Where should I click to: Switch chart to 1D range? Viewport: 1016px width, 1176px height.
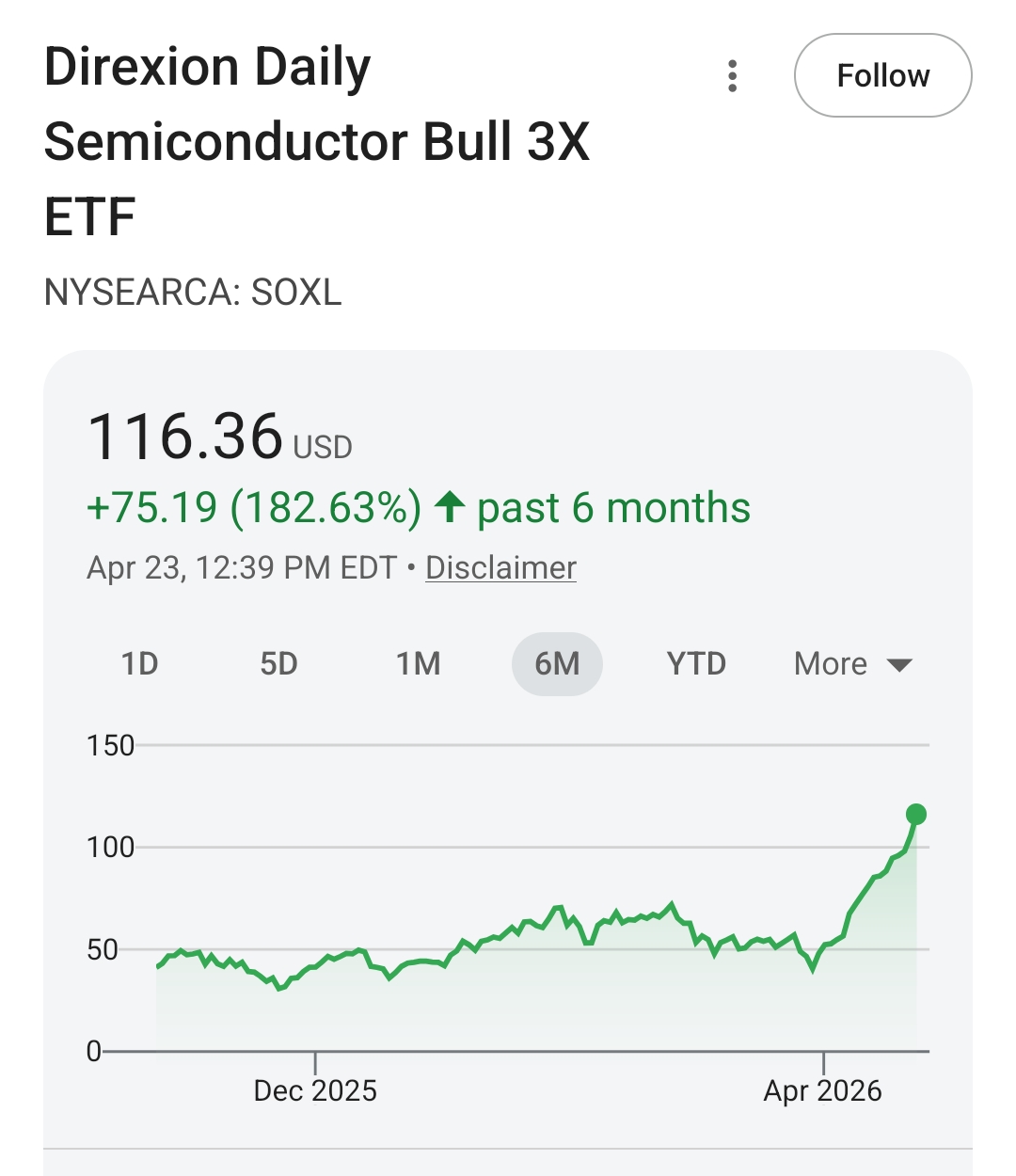(x=140, y=664)
